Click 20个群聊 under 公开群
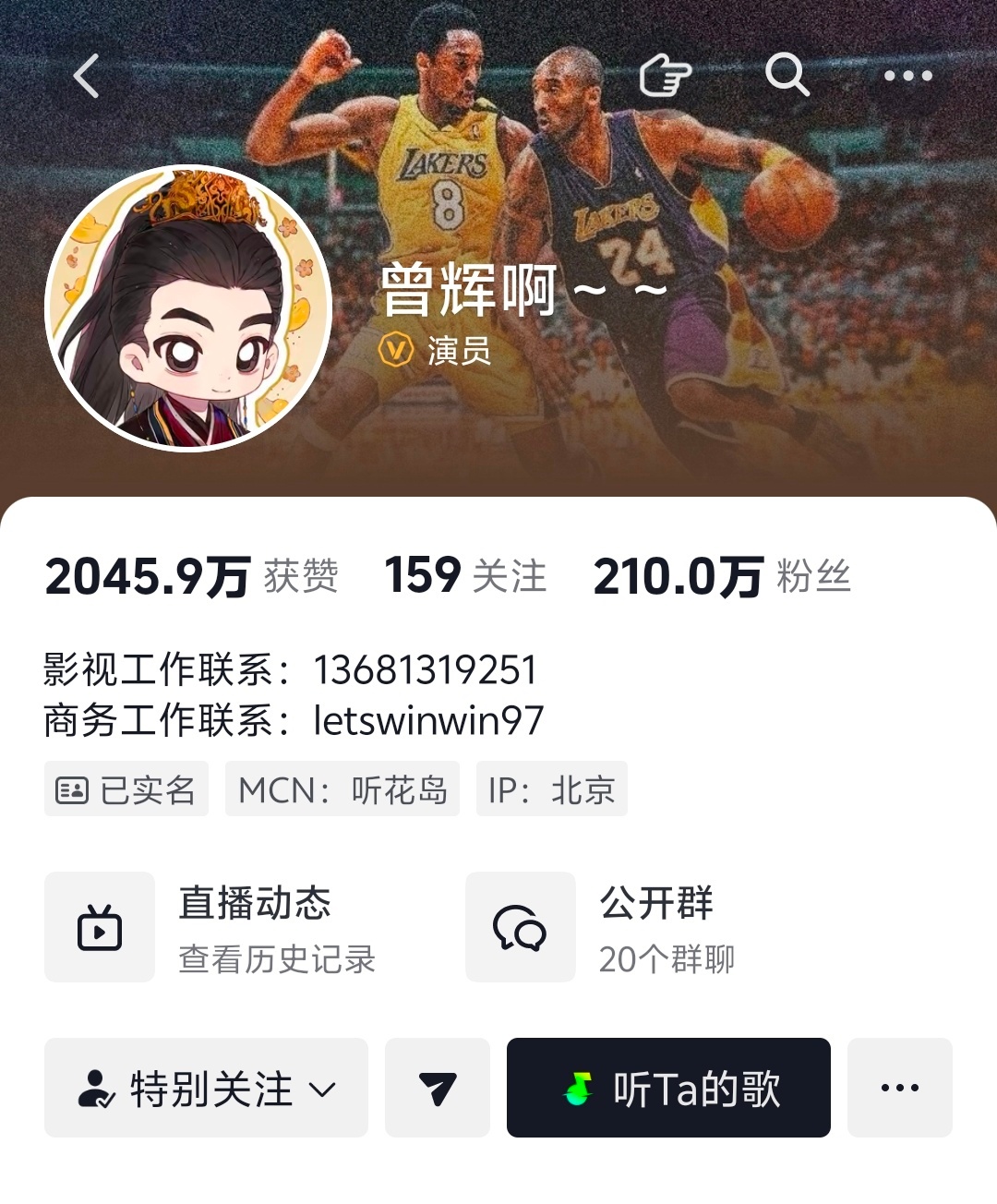Screen dimensions: 997x1204 tap(667, 960)
